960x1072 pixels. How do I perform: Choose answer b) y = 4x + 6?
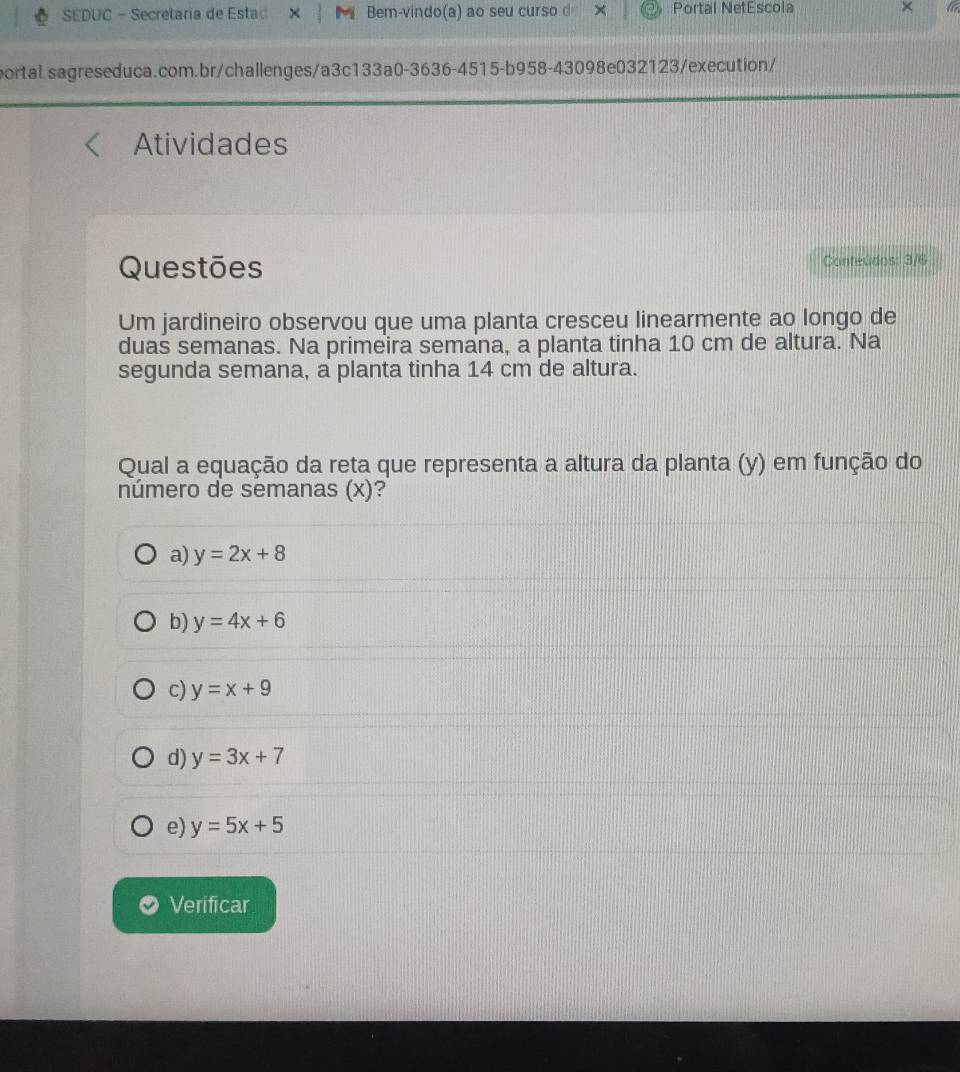pos(146,621)
